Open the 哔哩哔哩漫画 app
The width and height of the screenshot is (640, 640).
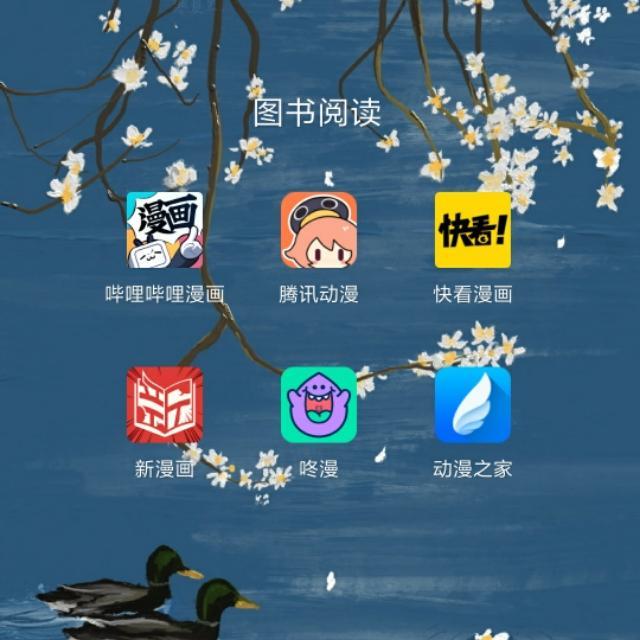[x=165, y=230]
